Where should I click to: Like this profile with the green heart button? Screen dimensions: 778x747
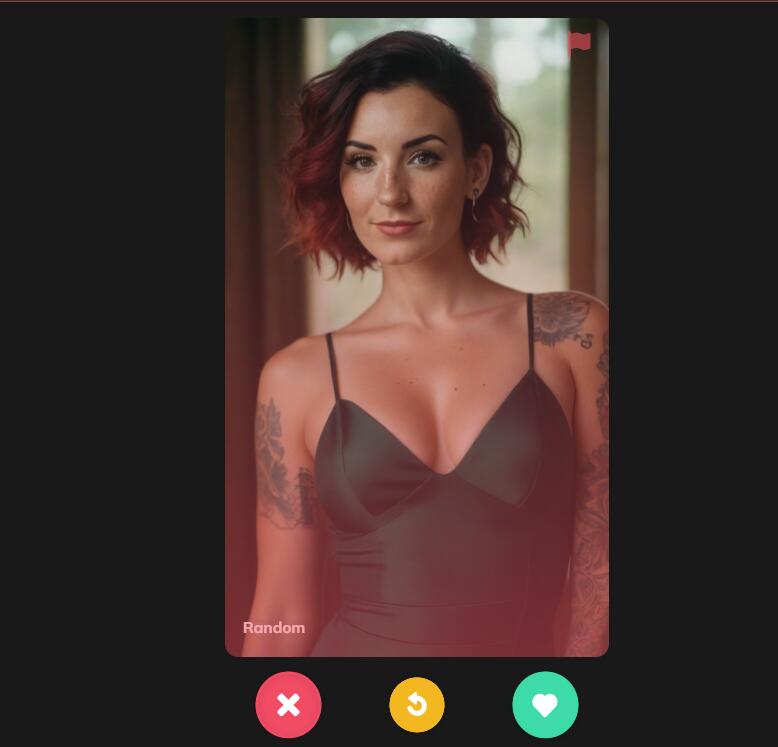coord(545,705)
